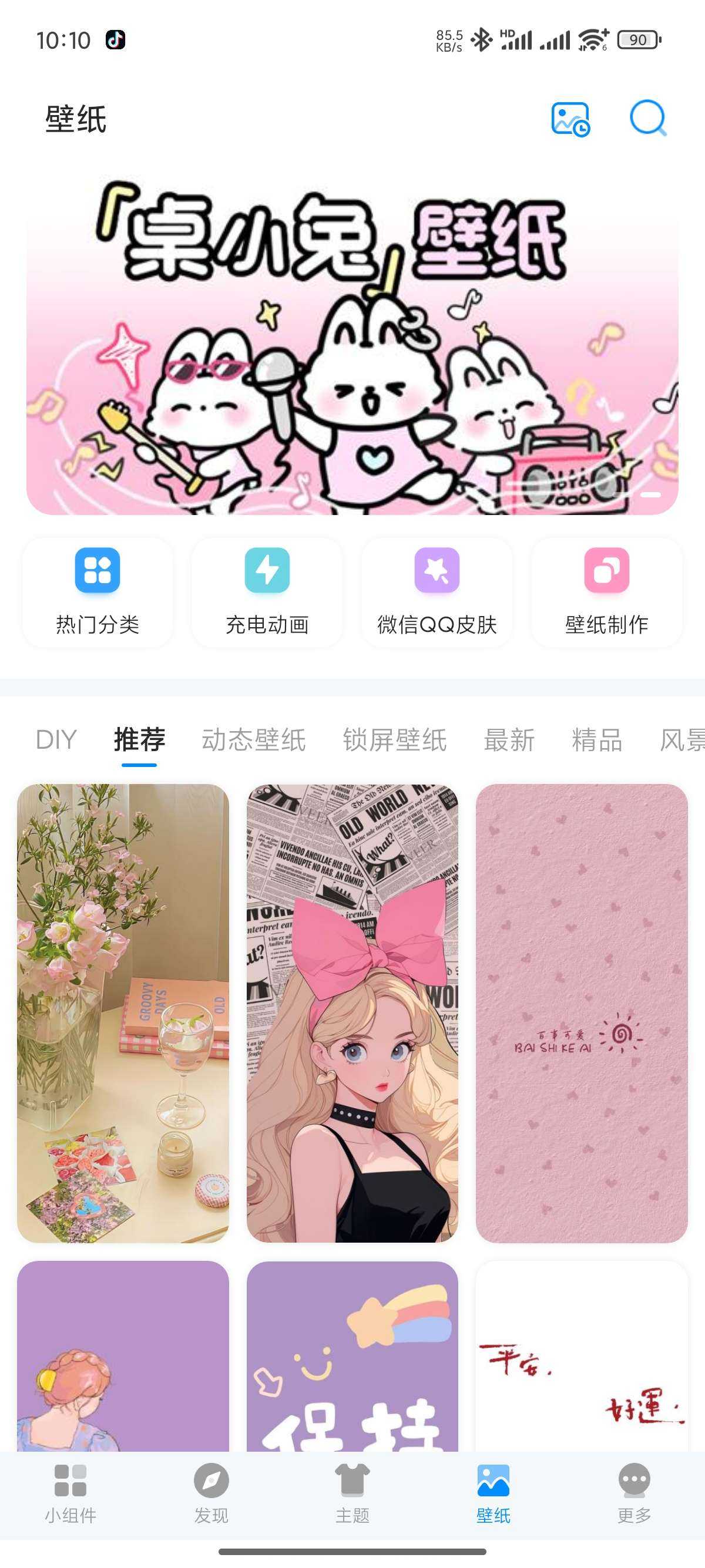Open 微信QQ皮肤 shortcut
The image size is (705, 1568).
437,591
